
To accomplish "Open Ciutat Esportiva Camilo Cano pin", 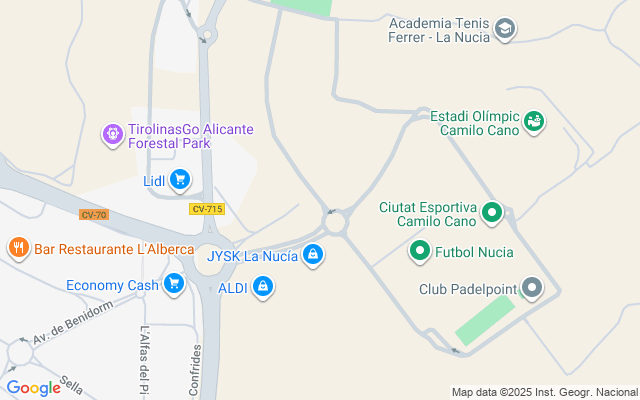I will click(x=491, y=213).
